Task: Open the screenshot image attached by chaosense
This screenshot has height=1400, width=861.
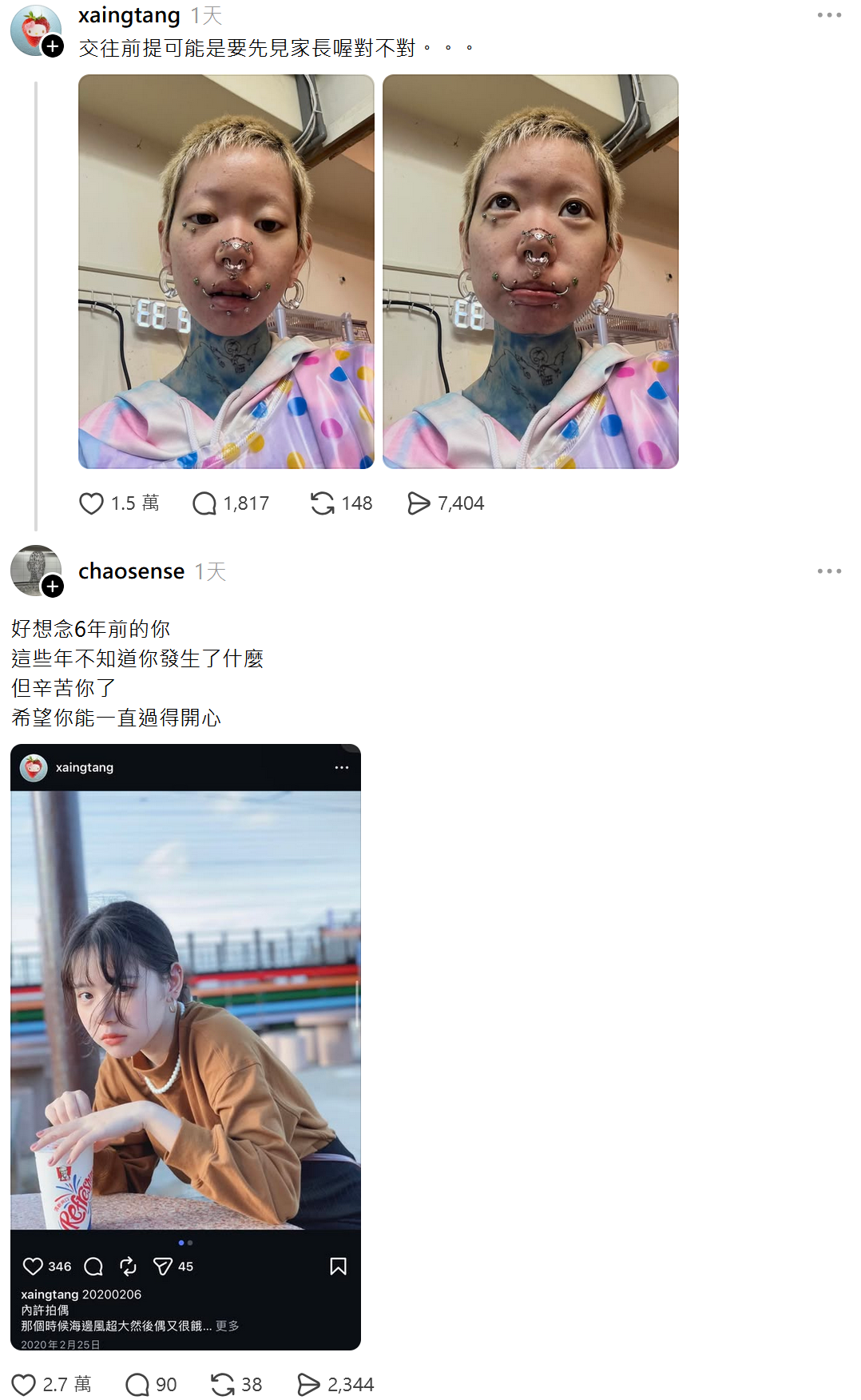Action: 185,1047
